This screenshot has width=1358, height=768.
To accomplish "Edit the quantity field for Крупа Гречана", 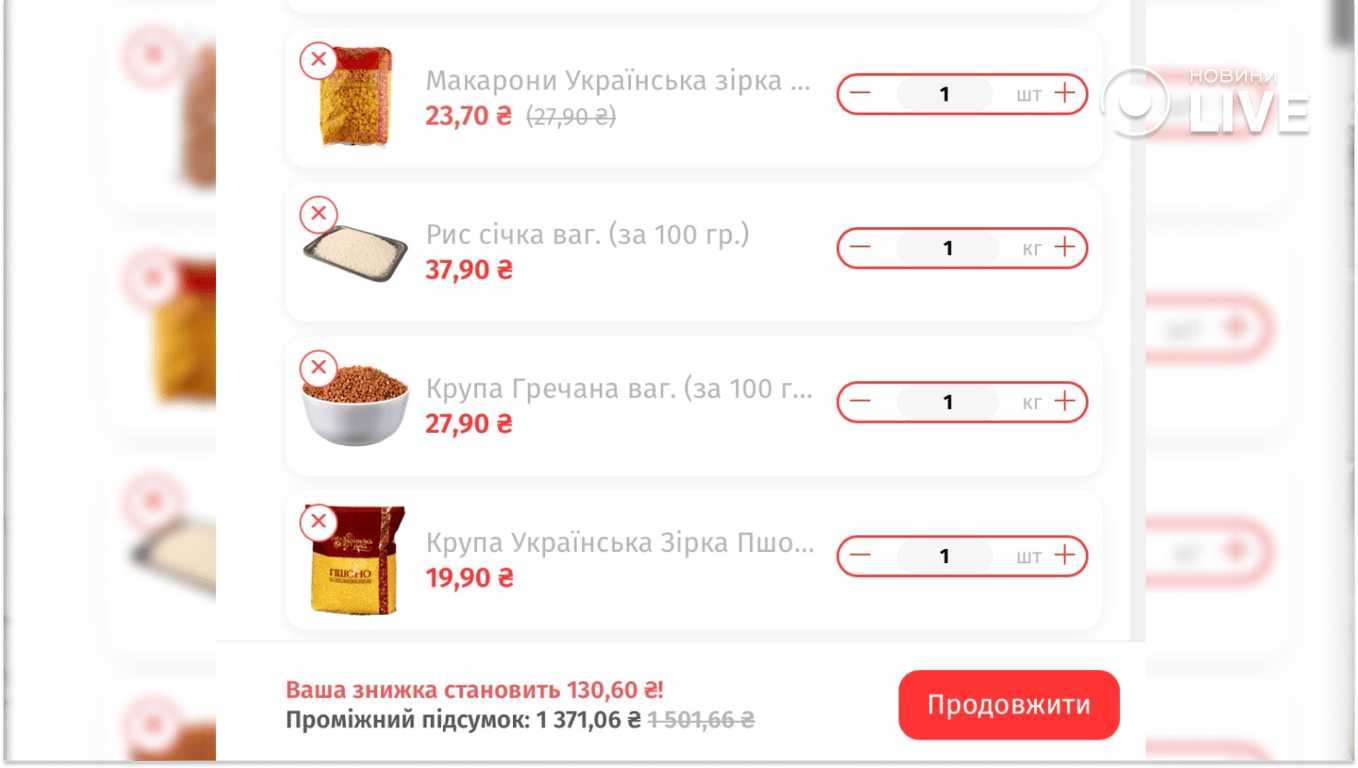I will click(x=947, y=402).
